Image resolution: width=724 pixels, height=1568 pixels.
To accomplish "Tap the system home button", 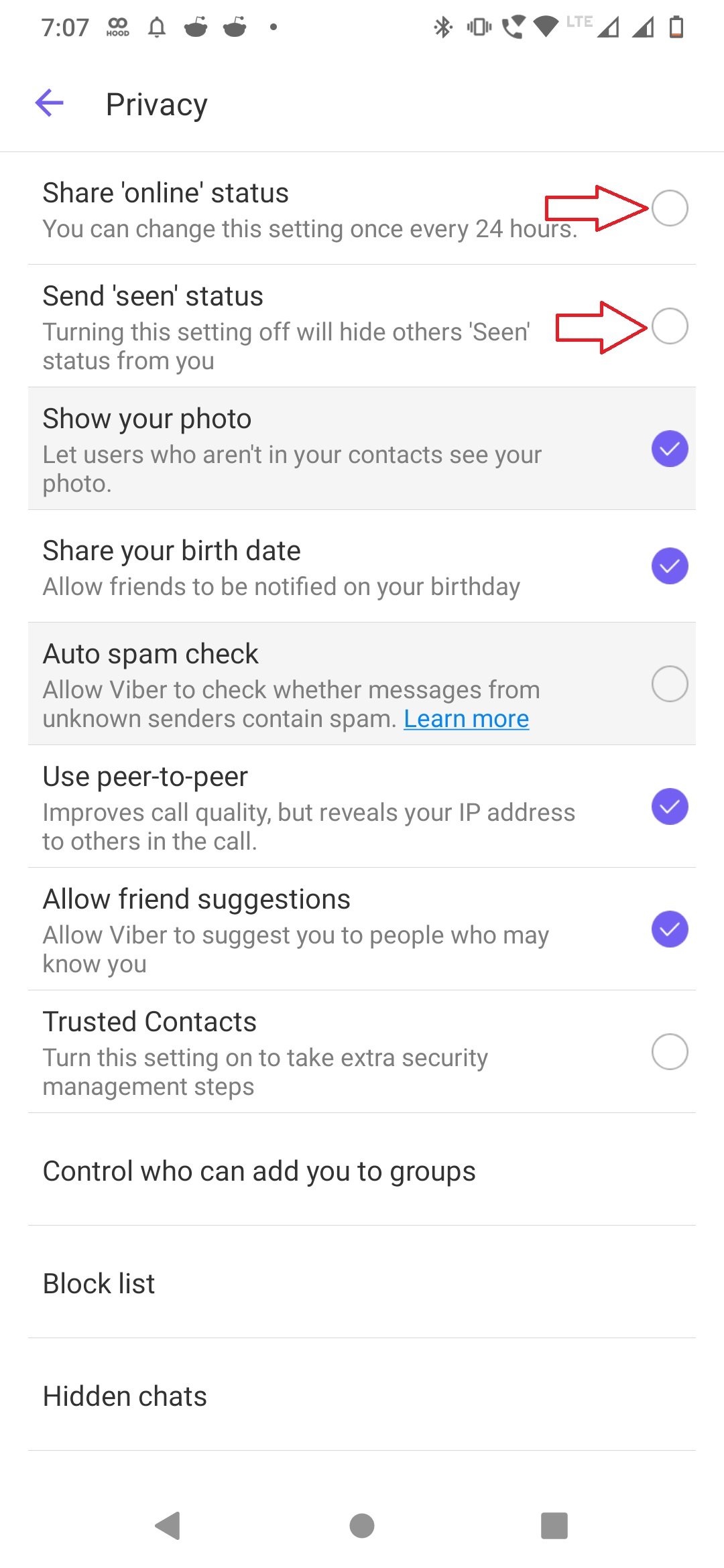I will pos(362,1526).
